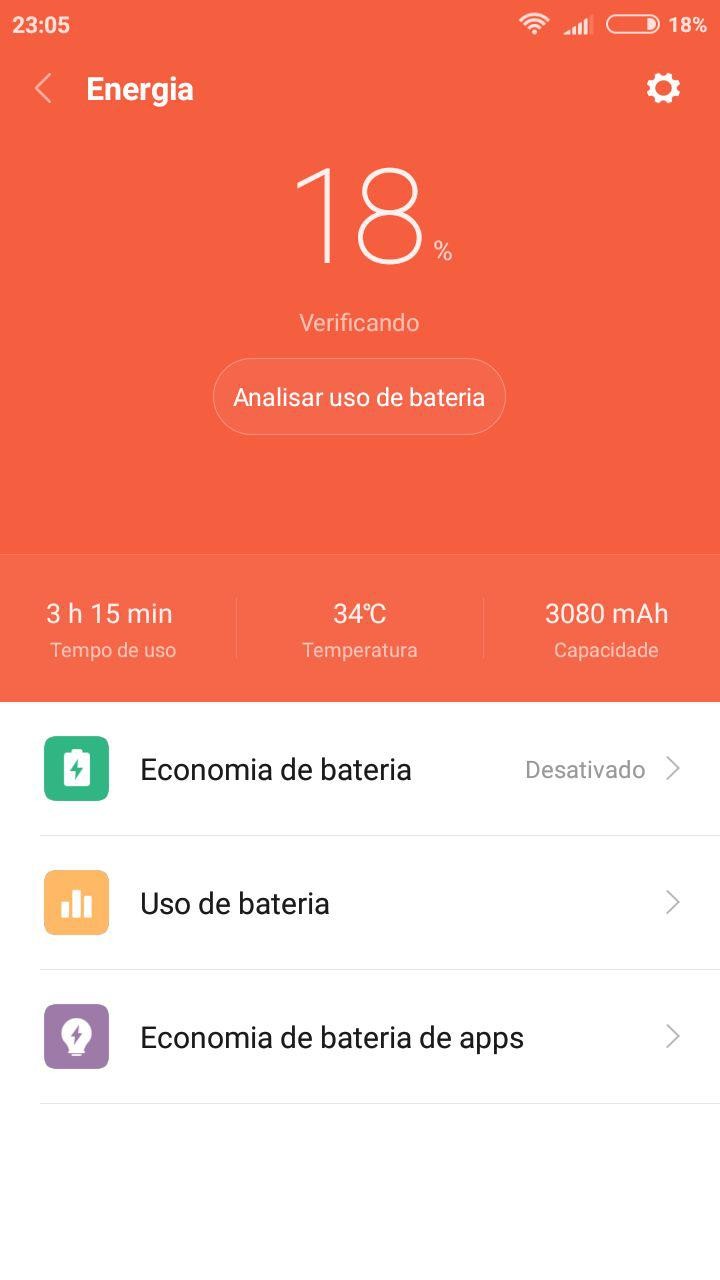The width and height of the screenshot is (720, 1280).
Task: Tap Analisar uso de bateria button
Action: pos(359,397)
